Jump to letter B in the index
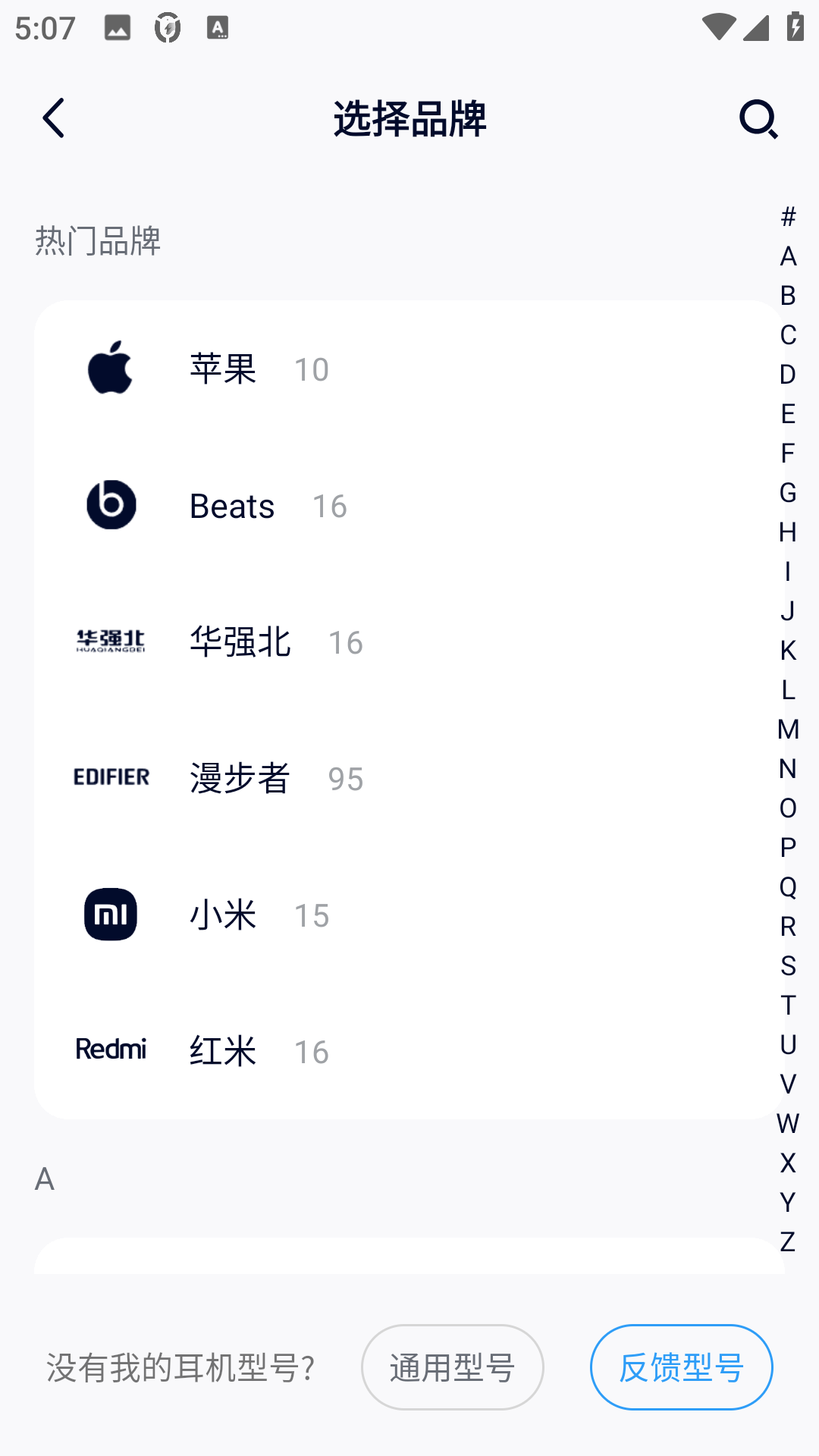Screen dimensions: 819x1456 pos(788,296)
